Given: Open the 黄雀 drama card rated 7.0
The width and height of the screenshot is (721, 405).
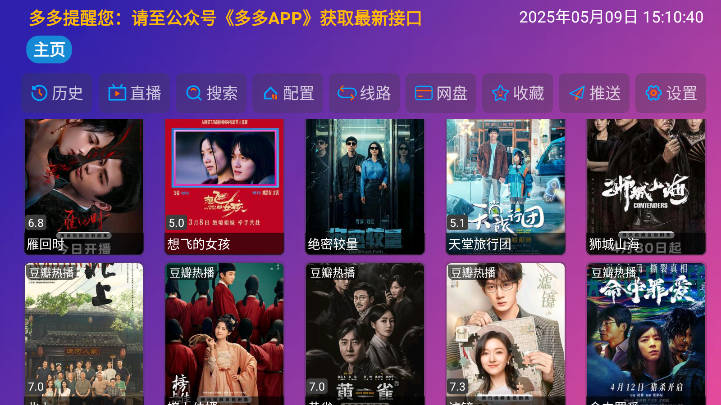Looking at the screenshot, I should pyautogui.click(x=365, y=334).
